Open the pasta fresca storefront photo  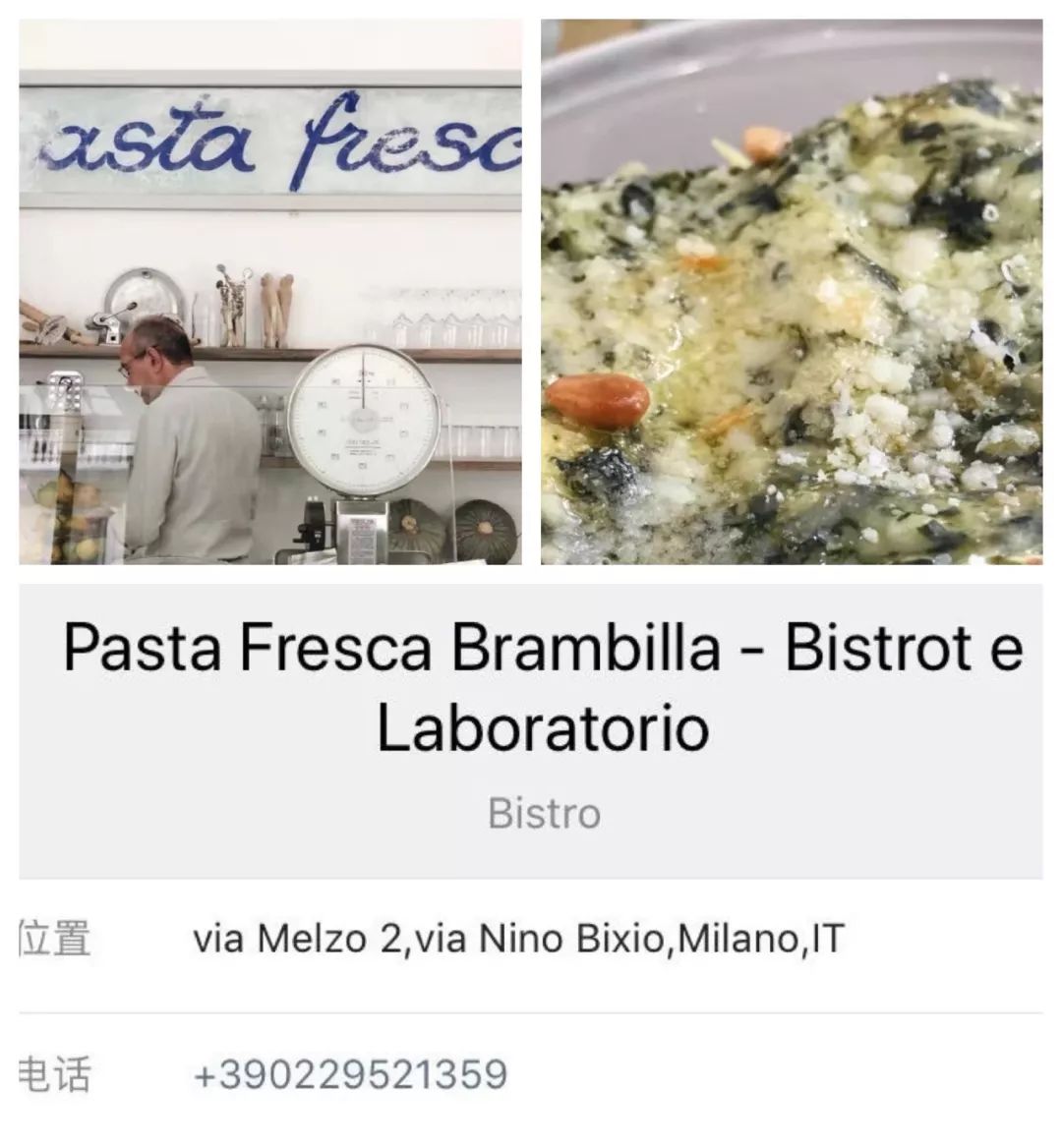click(x=270, y=292)
